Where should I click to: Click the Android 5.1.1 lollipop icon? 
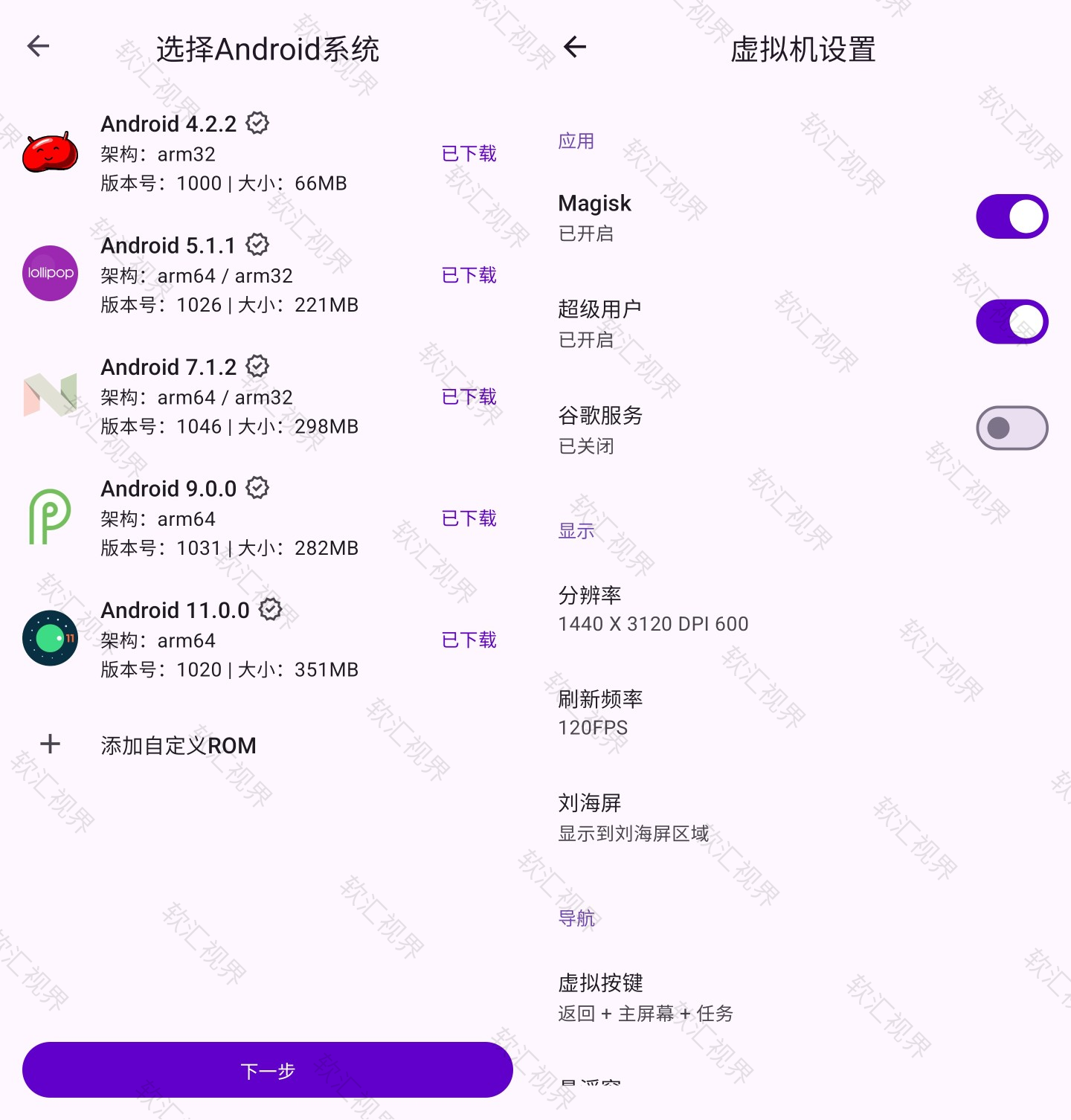coord(49,273)
